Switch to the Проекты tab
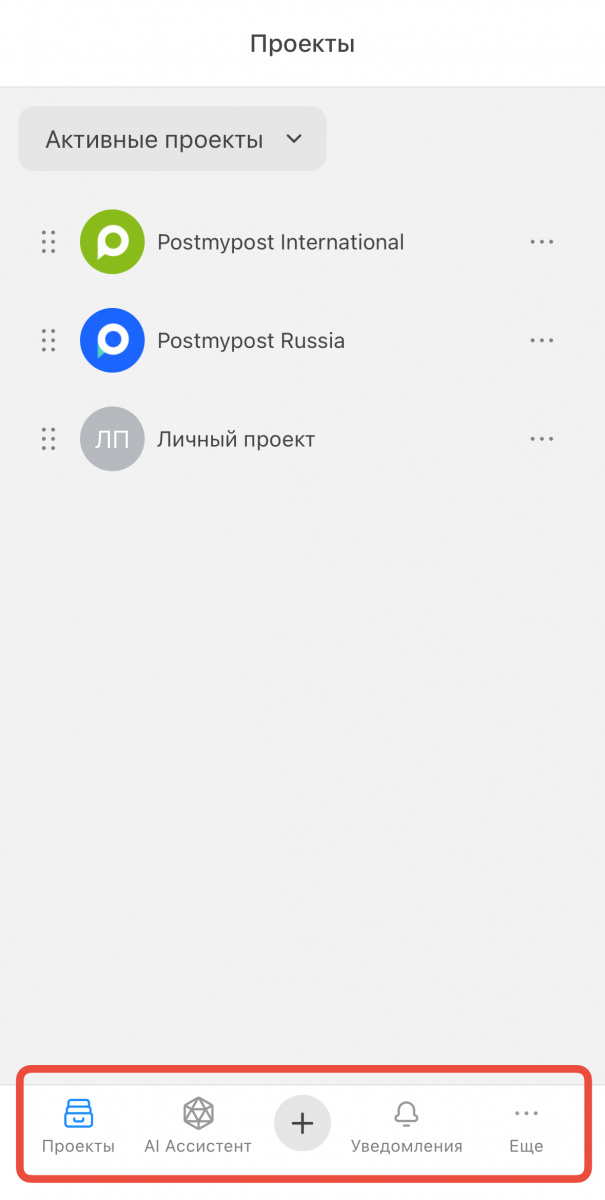Screen dimensions: 605x1200 (x=78, y=1126)
